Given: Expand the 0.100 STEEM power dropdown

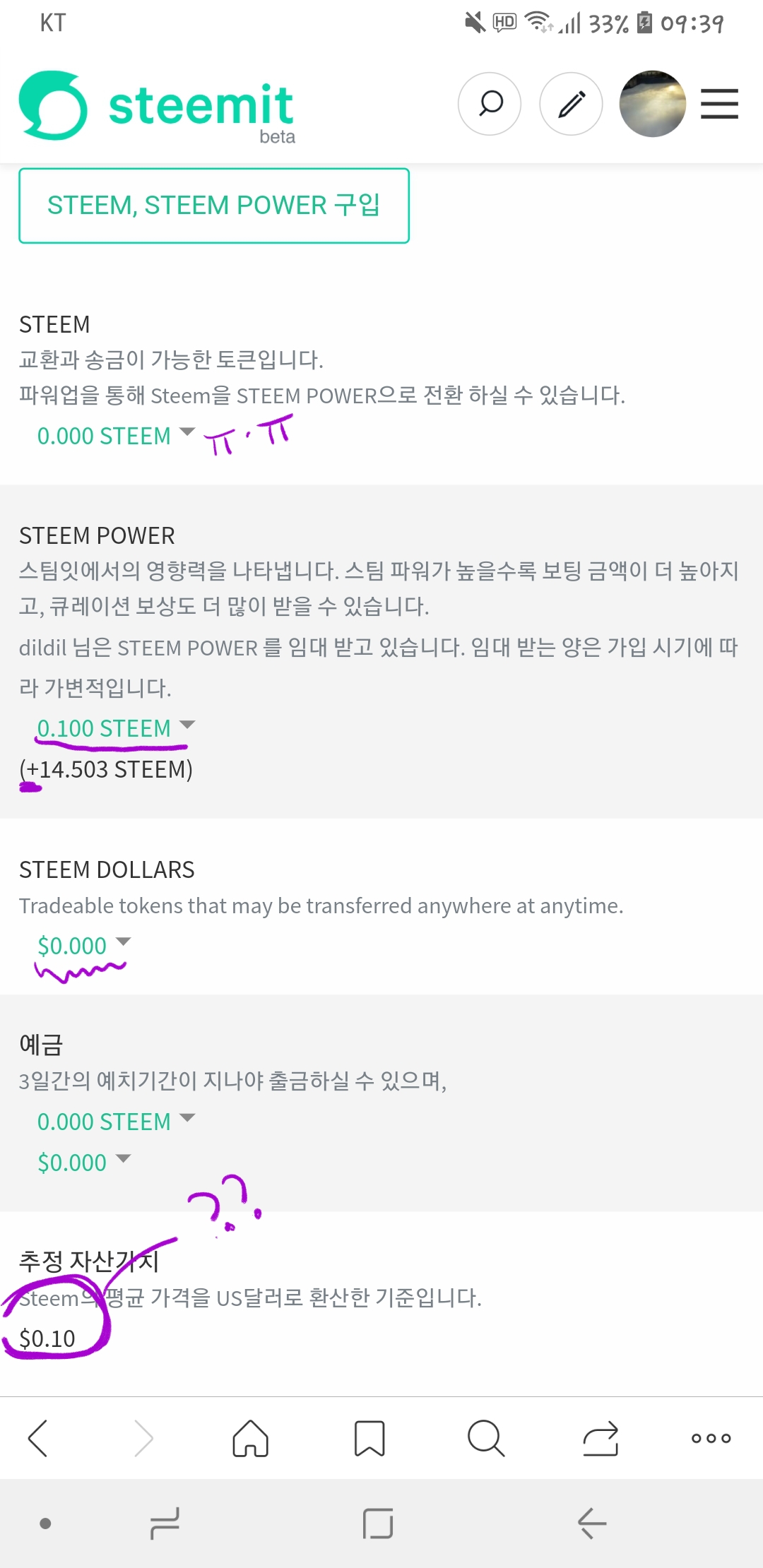Looking at the screenshot, I should point(115,728).
